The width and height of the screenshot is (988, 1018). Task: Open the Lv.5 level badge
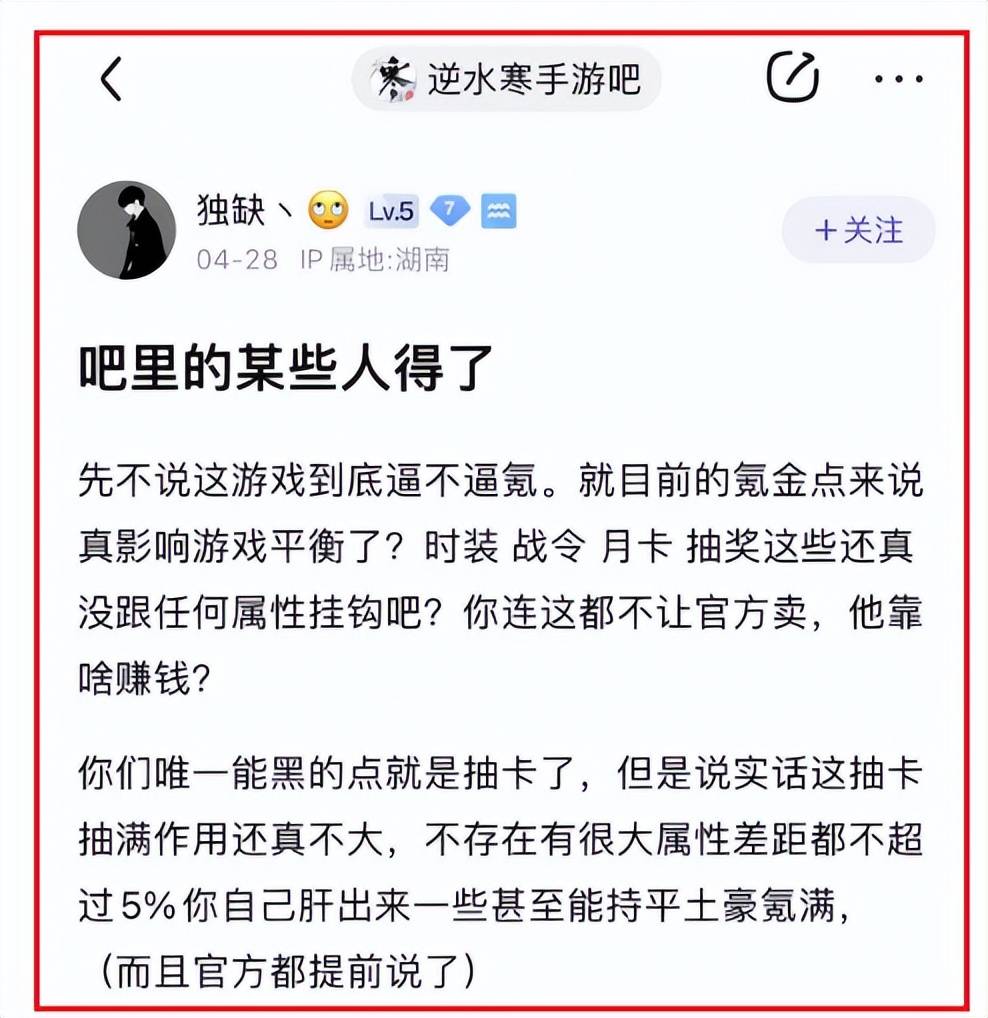click(x=391, y=211)
